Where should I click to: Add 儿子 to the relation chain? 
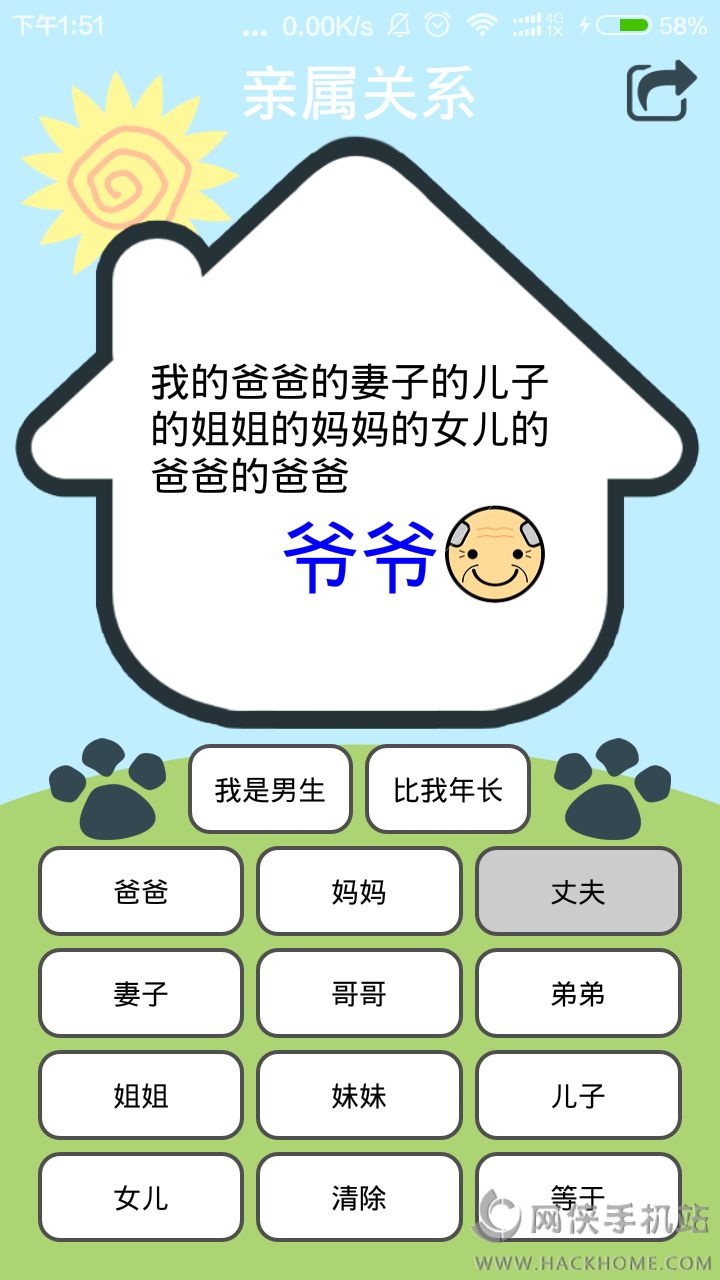pos(578,1095)
